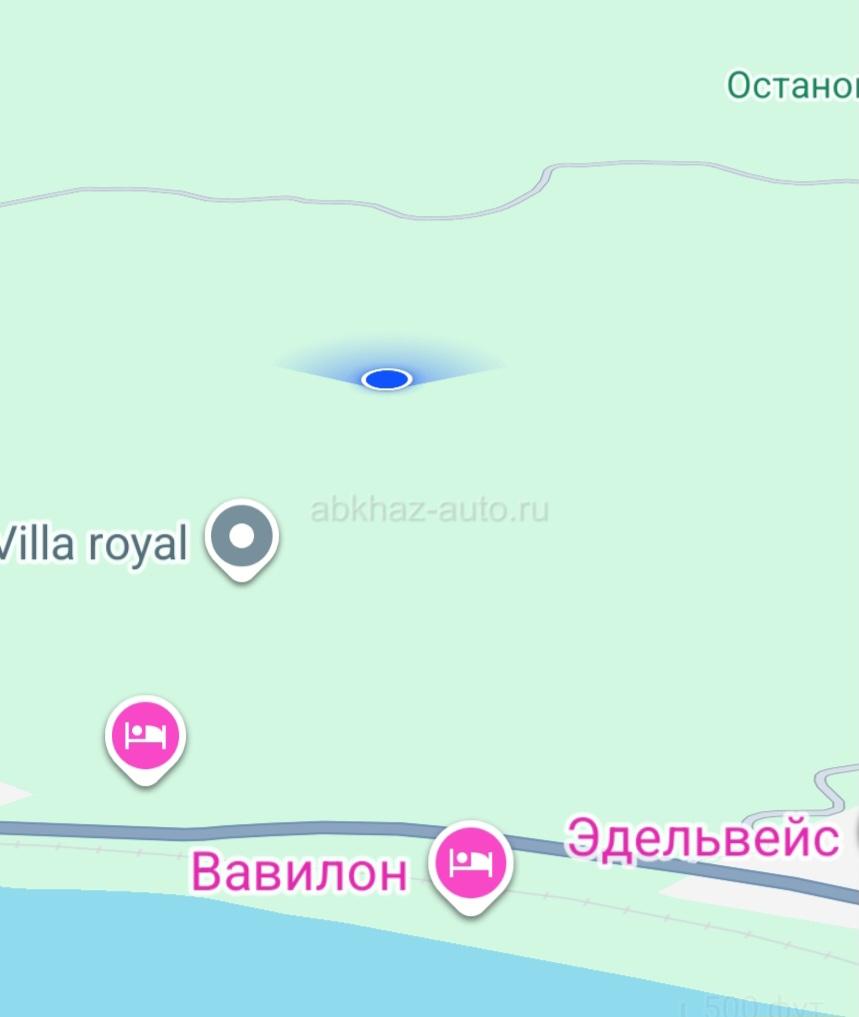Open the Villa royal place marker
Screen dimensions: 859x1017
pyautogui.click(x=241, y=538)
